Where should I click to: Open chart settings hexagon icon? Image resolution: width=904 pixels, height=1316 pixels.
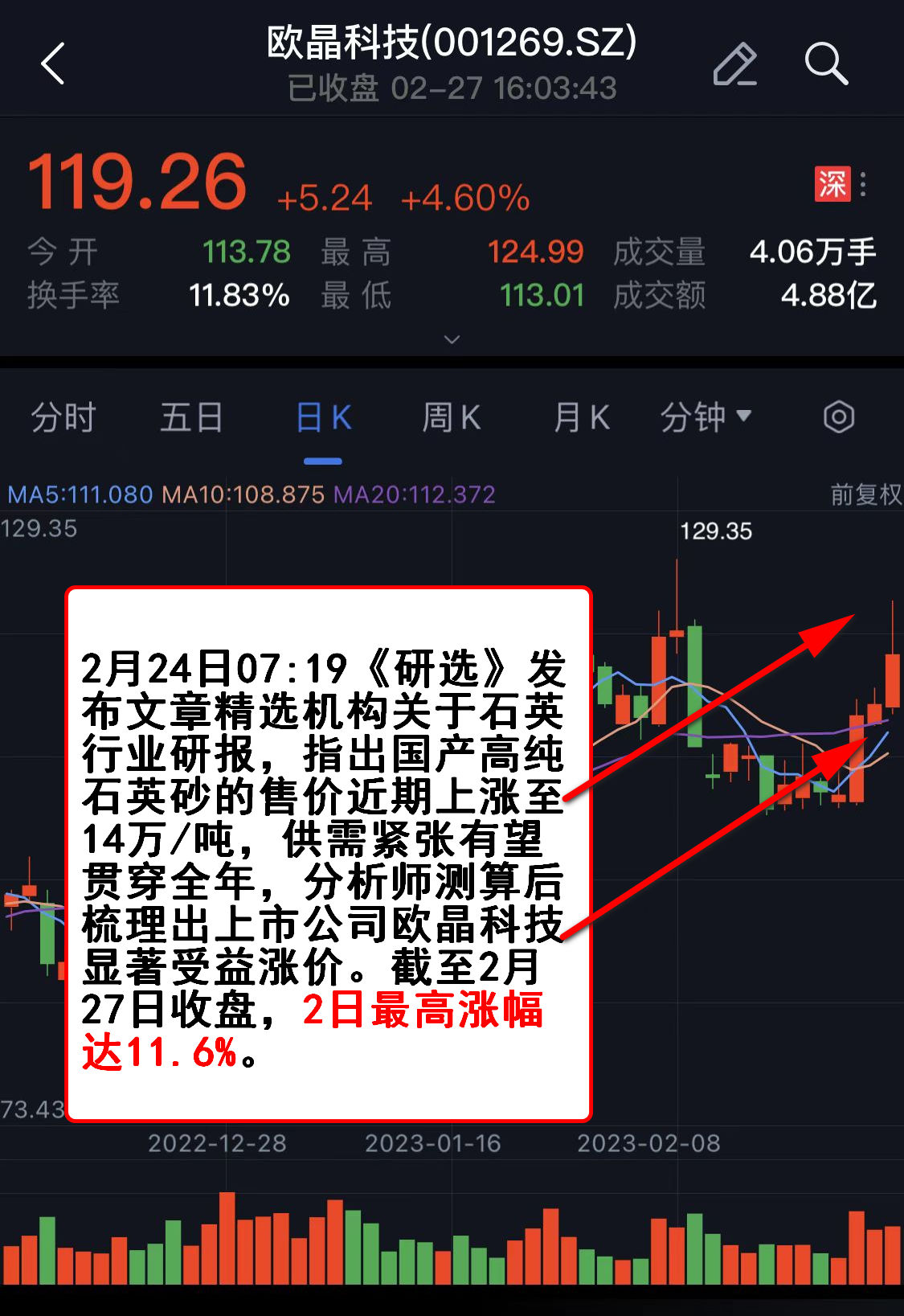(838, 417)
